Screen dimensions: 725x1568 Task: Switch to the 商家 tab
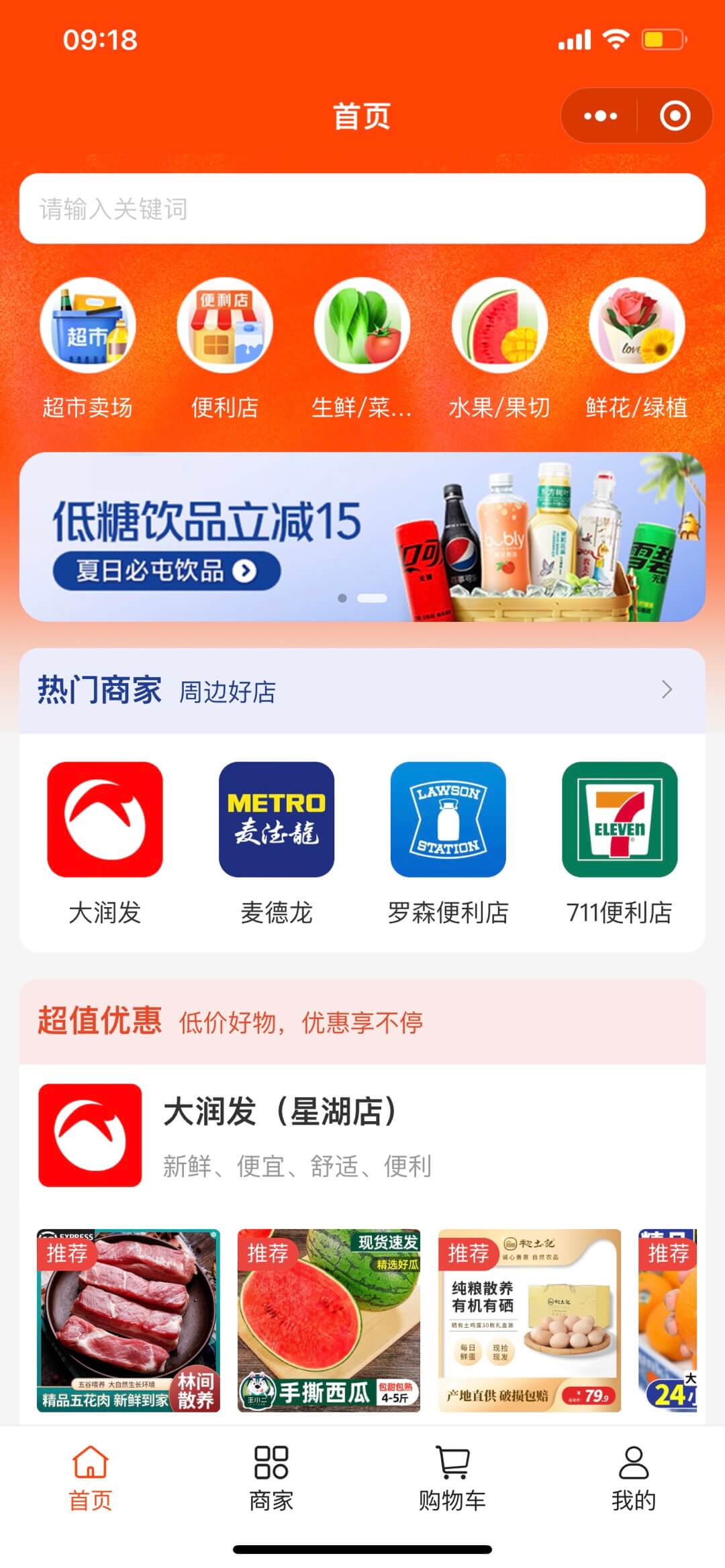pyautogui.click(x=271, y=1479)
